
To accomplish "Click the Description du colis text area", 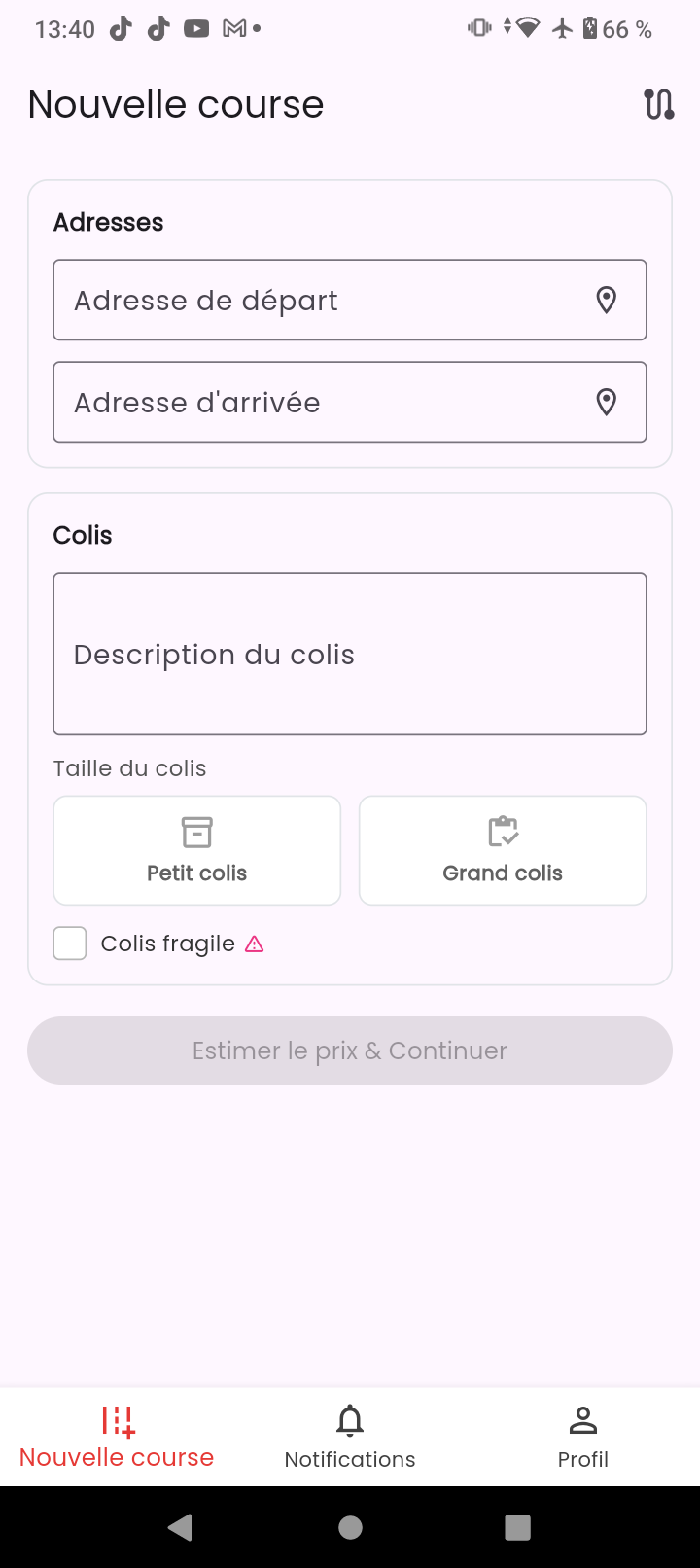I will click(350, 653).
